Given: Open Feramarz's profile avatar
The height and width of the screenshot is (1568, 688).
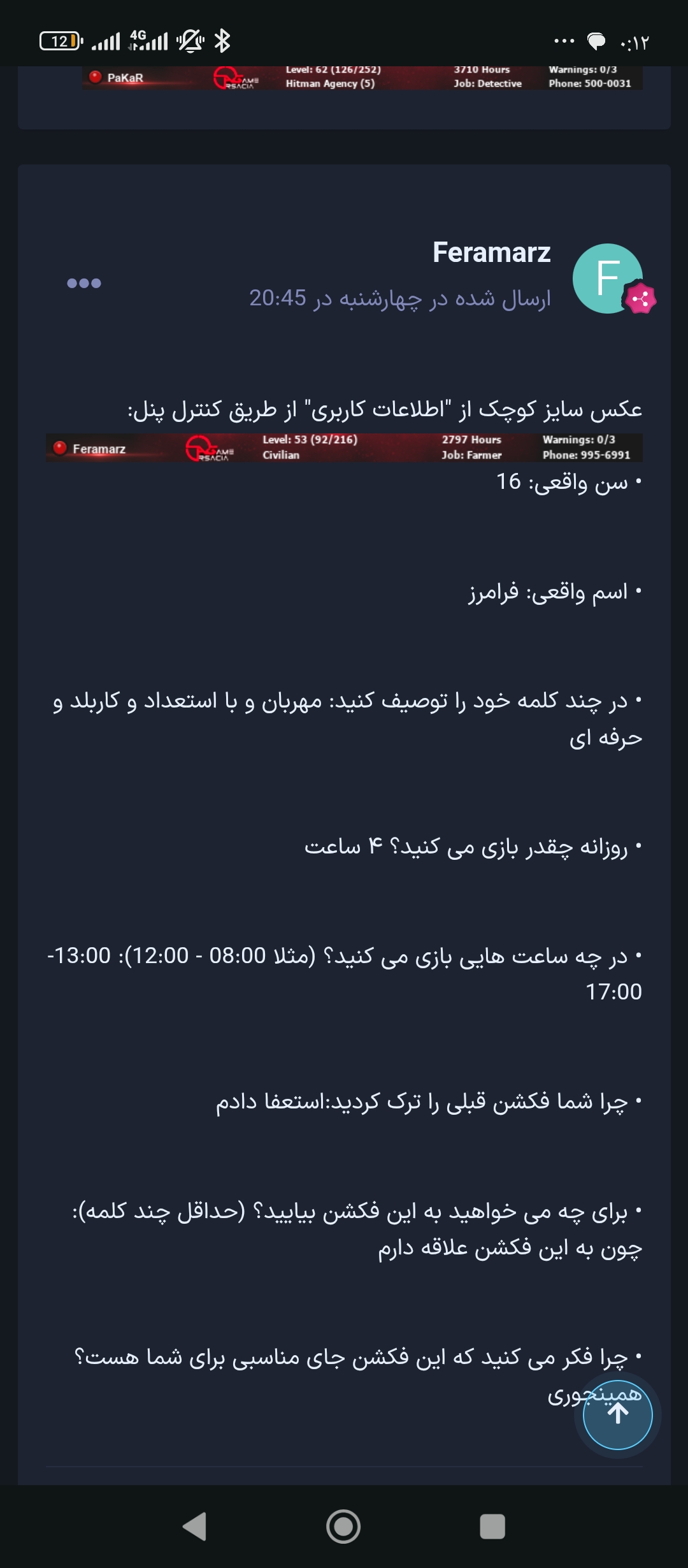Looking at the screenshot, I should (608, 279).
